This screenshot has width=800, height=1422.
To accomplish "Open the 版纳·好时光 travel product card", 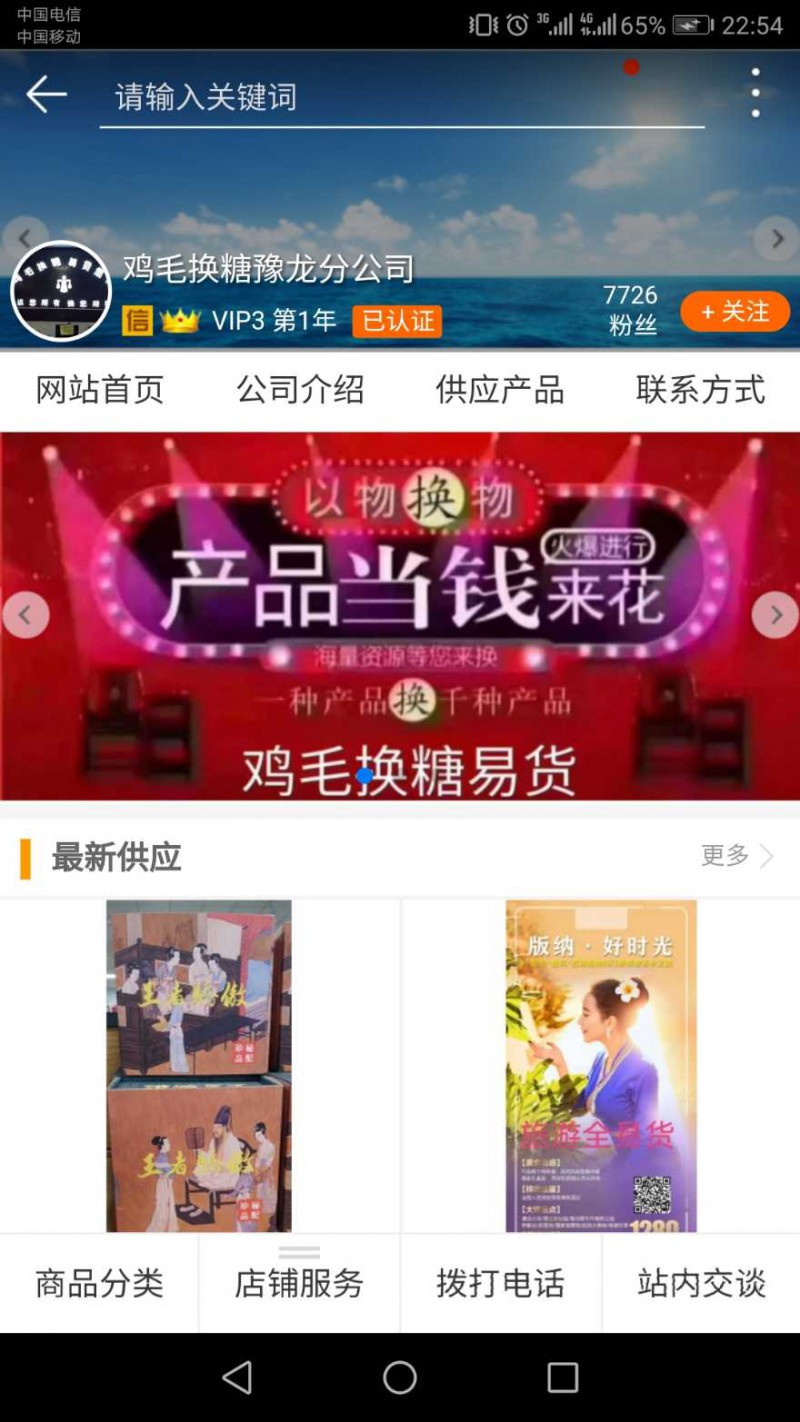I will tap(600, 1065).
